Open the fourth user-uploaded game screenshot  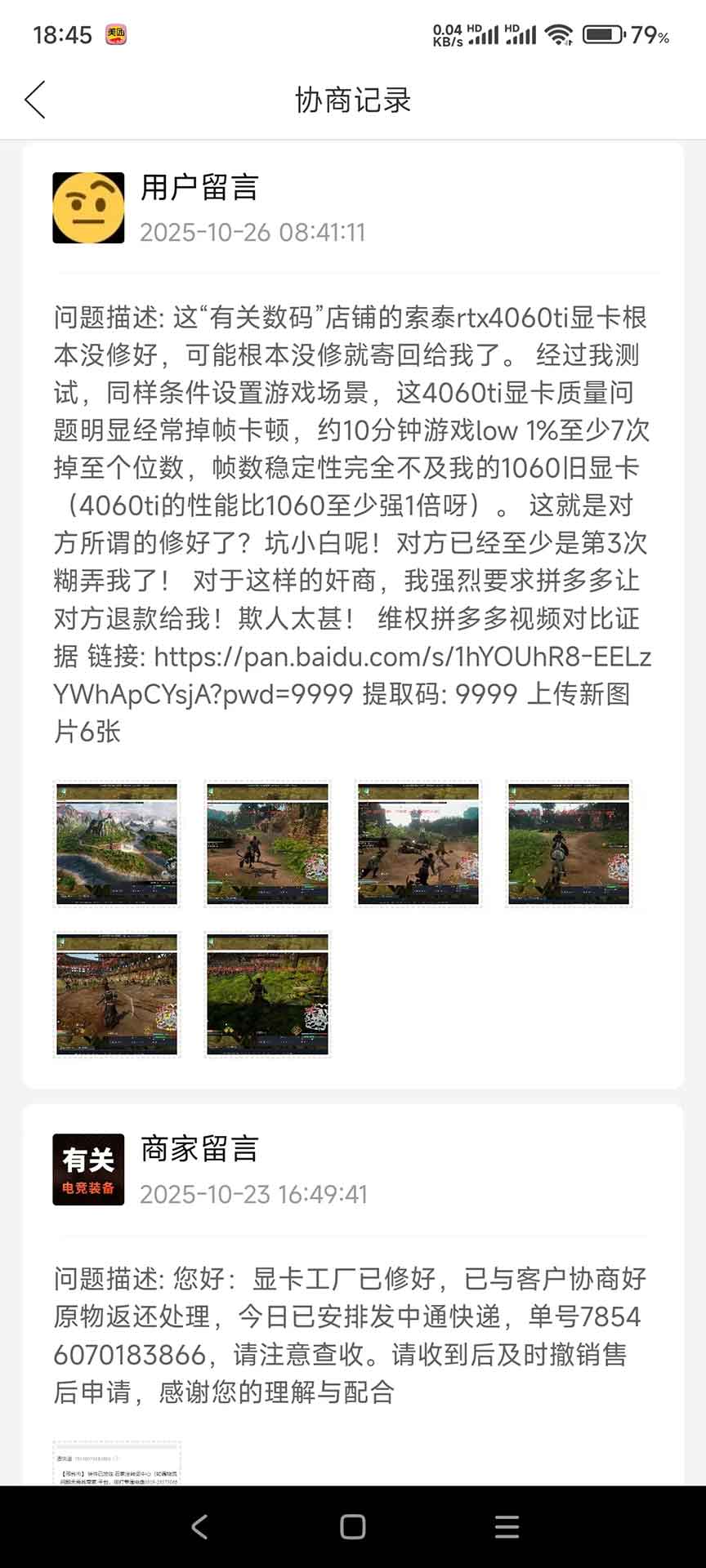(569, 844)
